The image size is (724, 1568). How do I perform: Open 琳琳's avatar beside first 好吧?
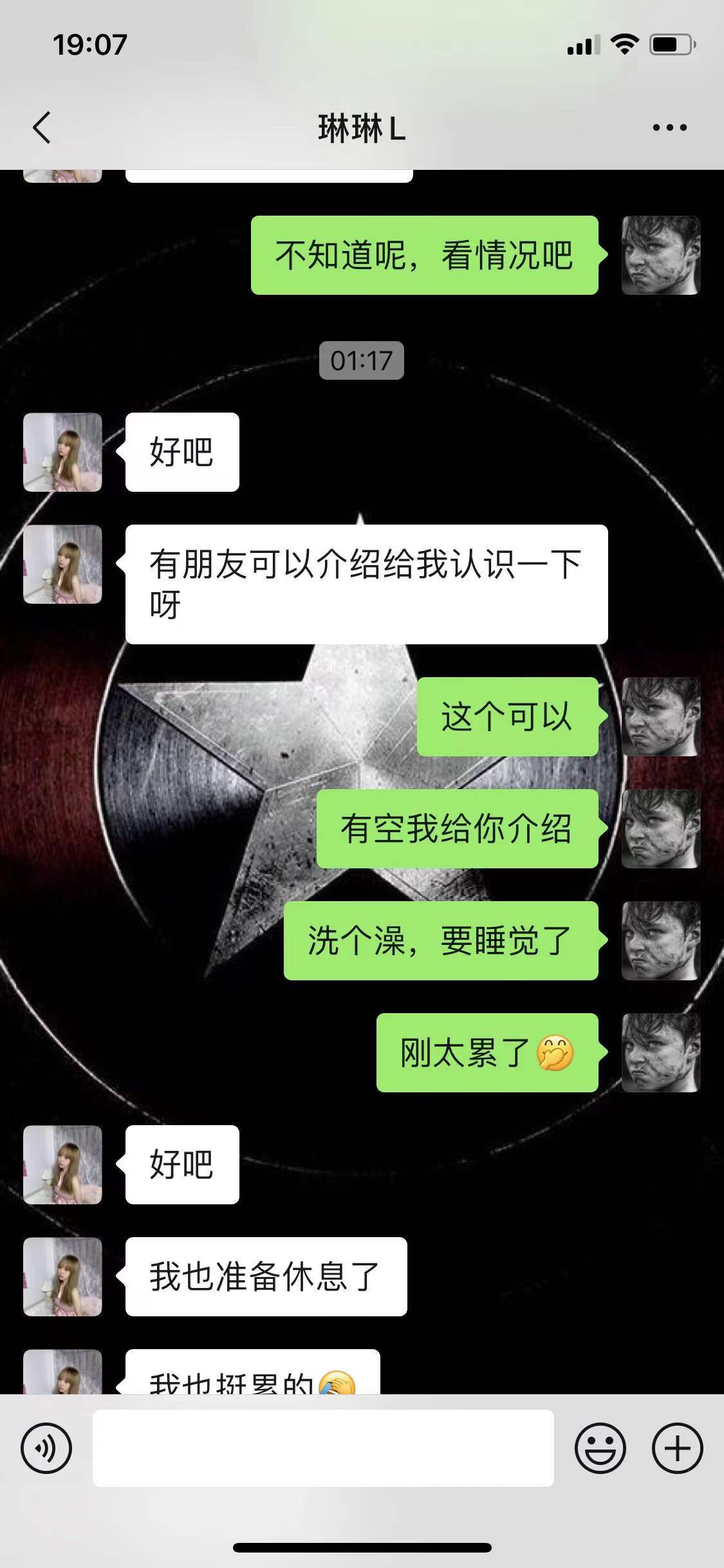click(x=62, y=453)
